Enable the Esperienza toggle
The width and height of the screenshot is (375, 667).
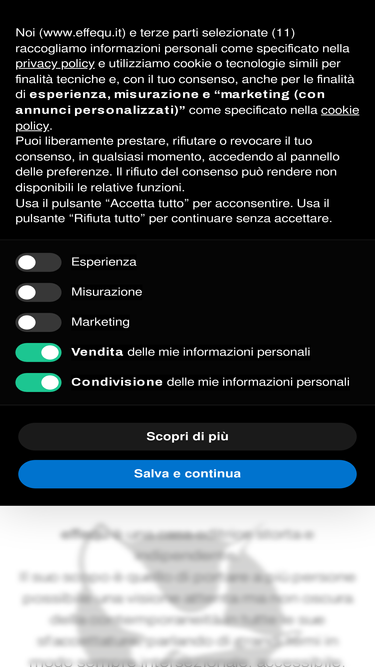(x=38, y=262)
